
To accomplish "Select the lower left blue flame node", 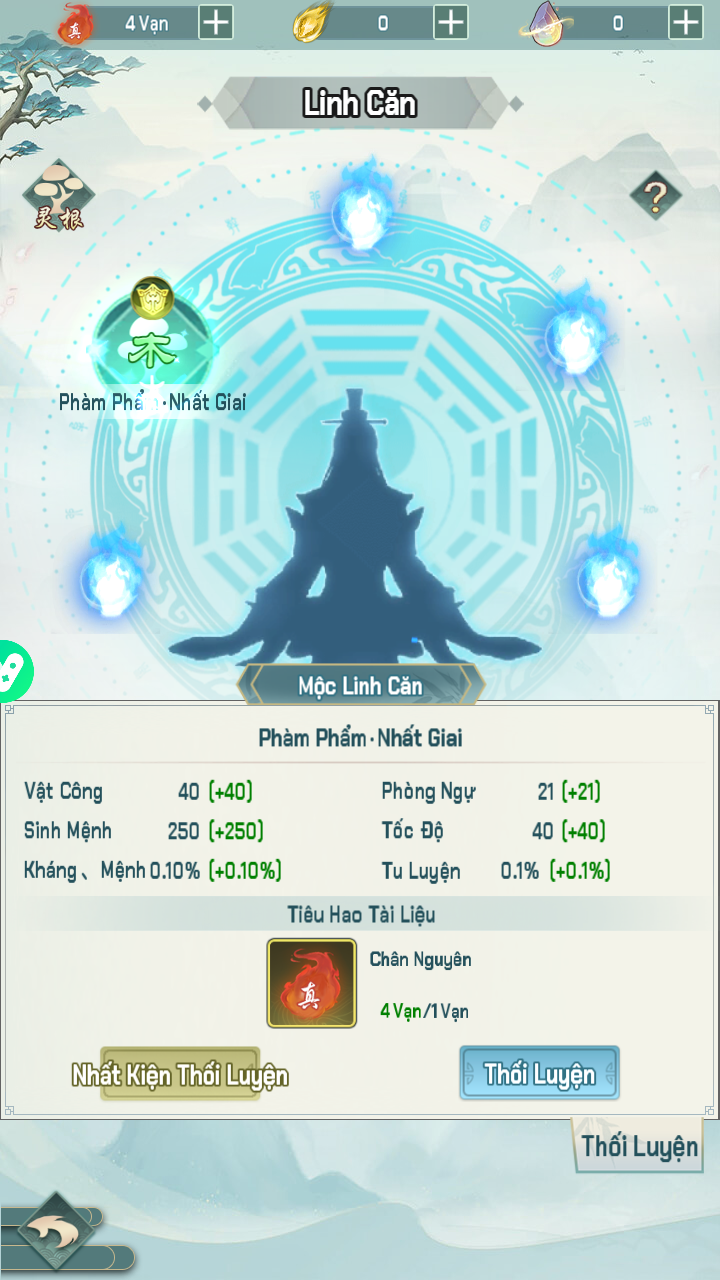I will (x=110, y=577).
